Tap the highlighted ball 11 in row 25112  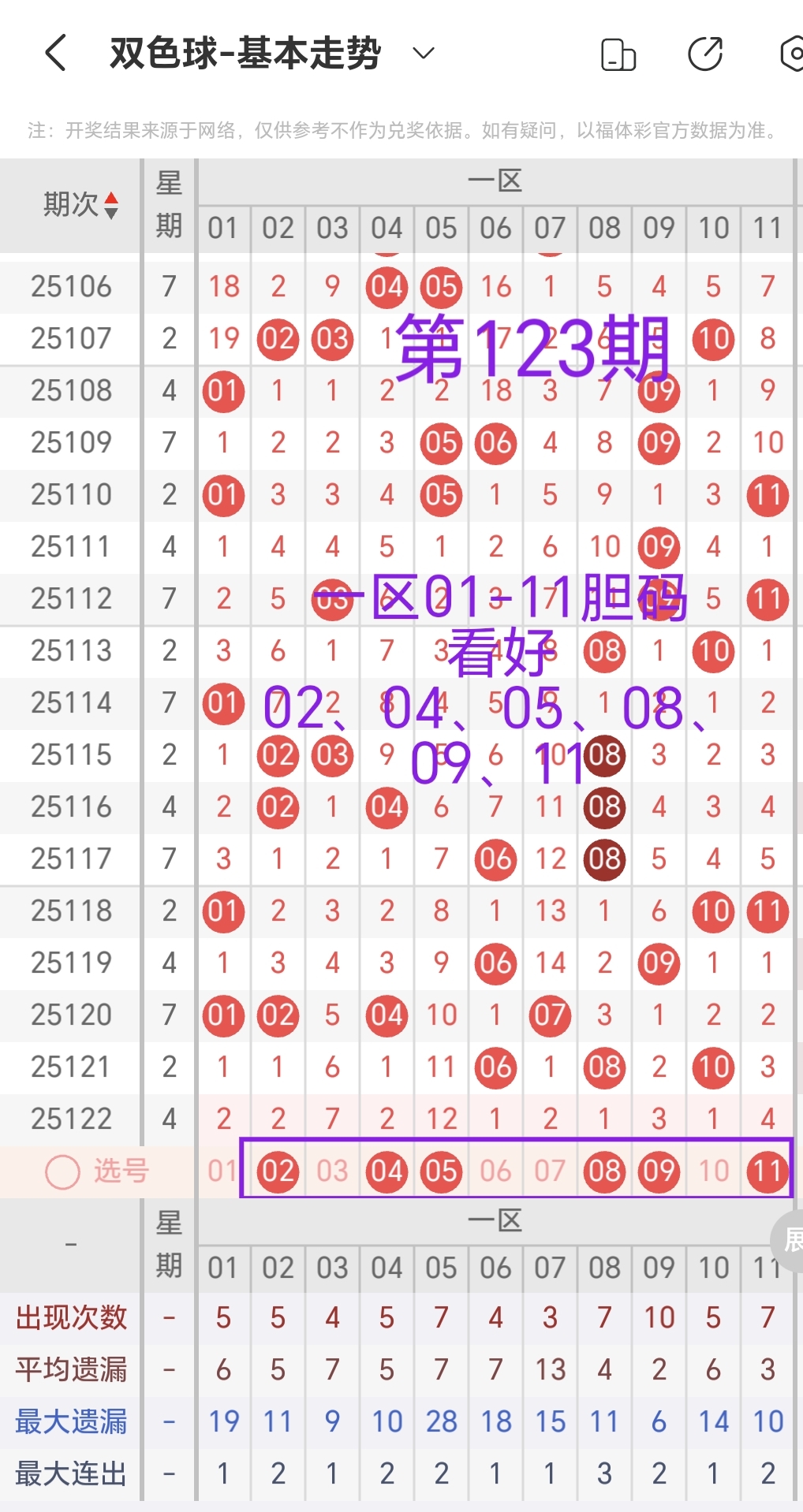[x=767, y=598]
